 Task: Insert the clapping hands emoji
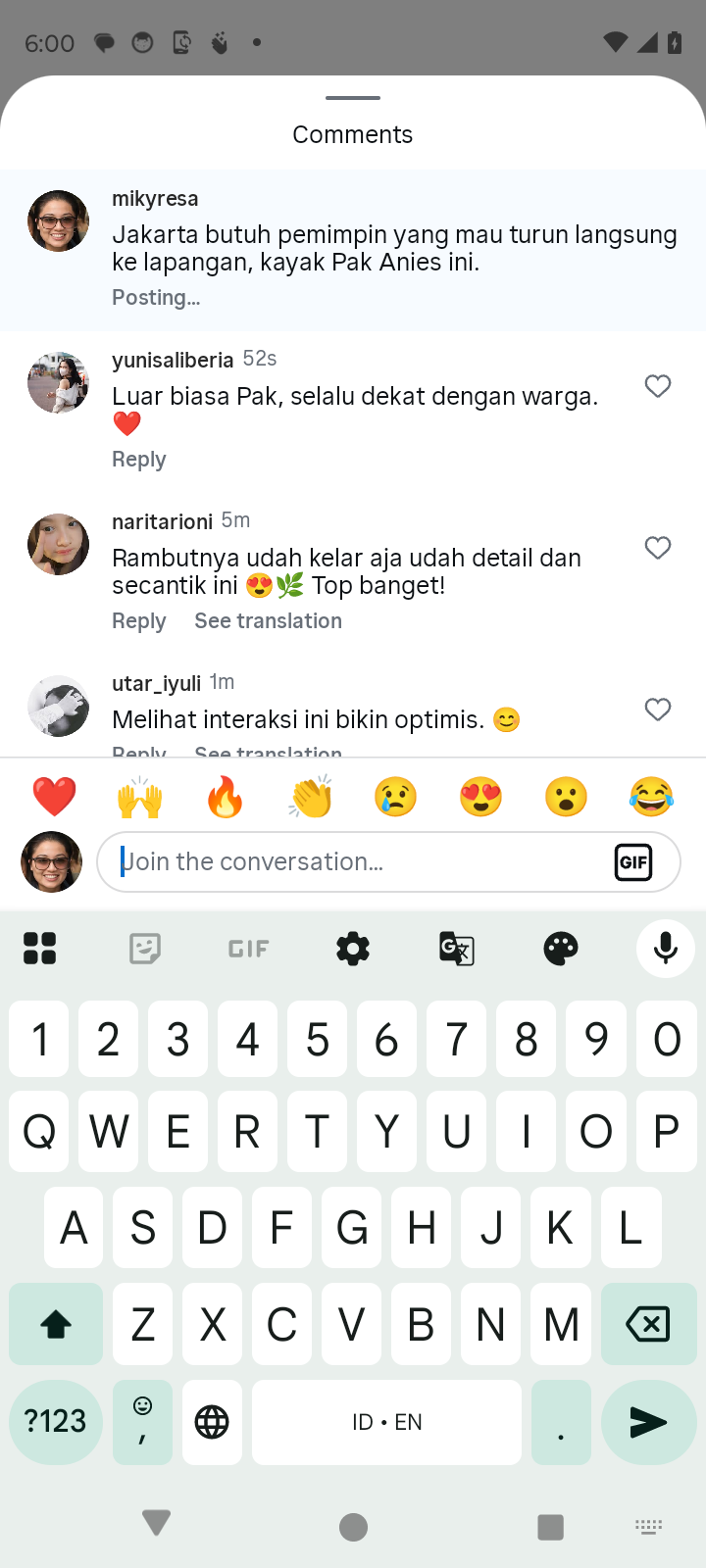310,797
